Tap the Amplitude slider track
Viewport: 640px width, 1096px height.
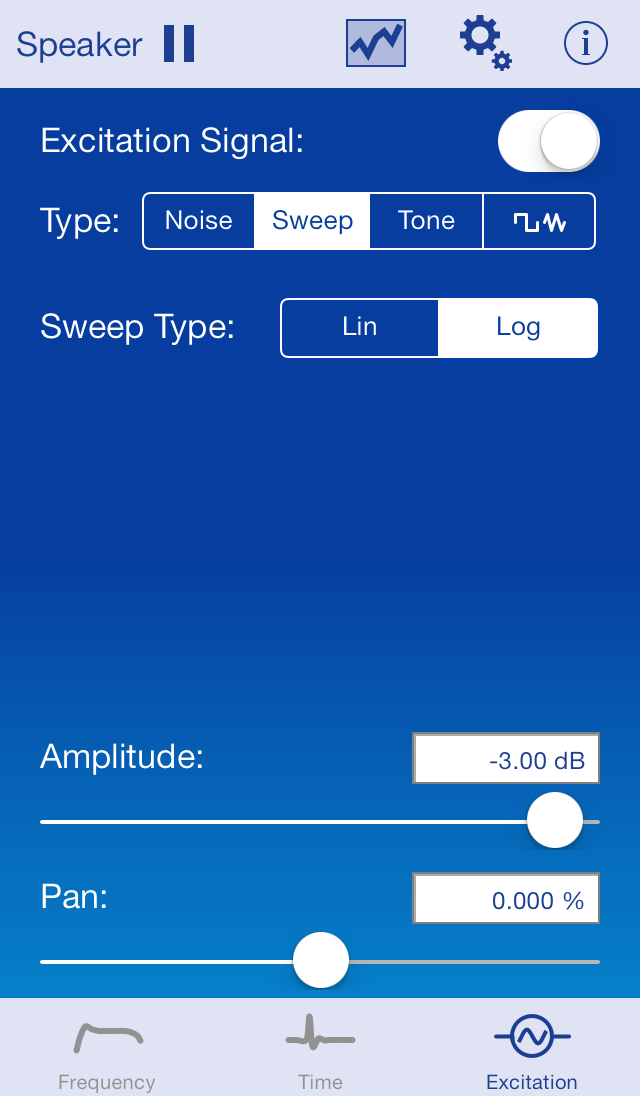320,822
